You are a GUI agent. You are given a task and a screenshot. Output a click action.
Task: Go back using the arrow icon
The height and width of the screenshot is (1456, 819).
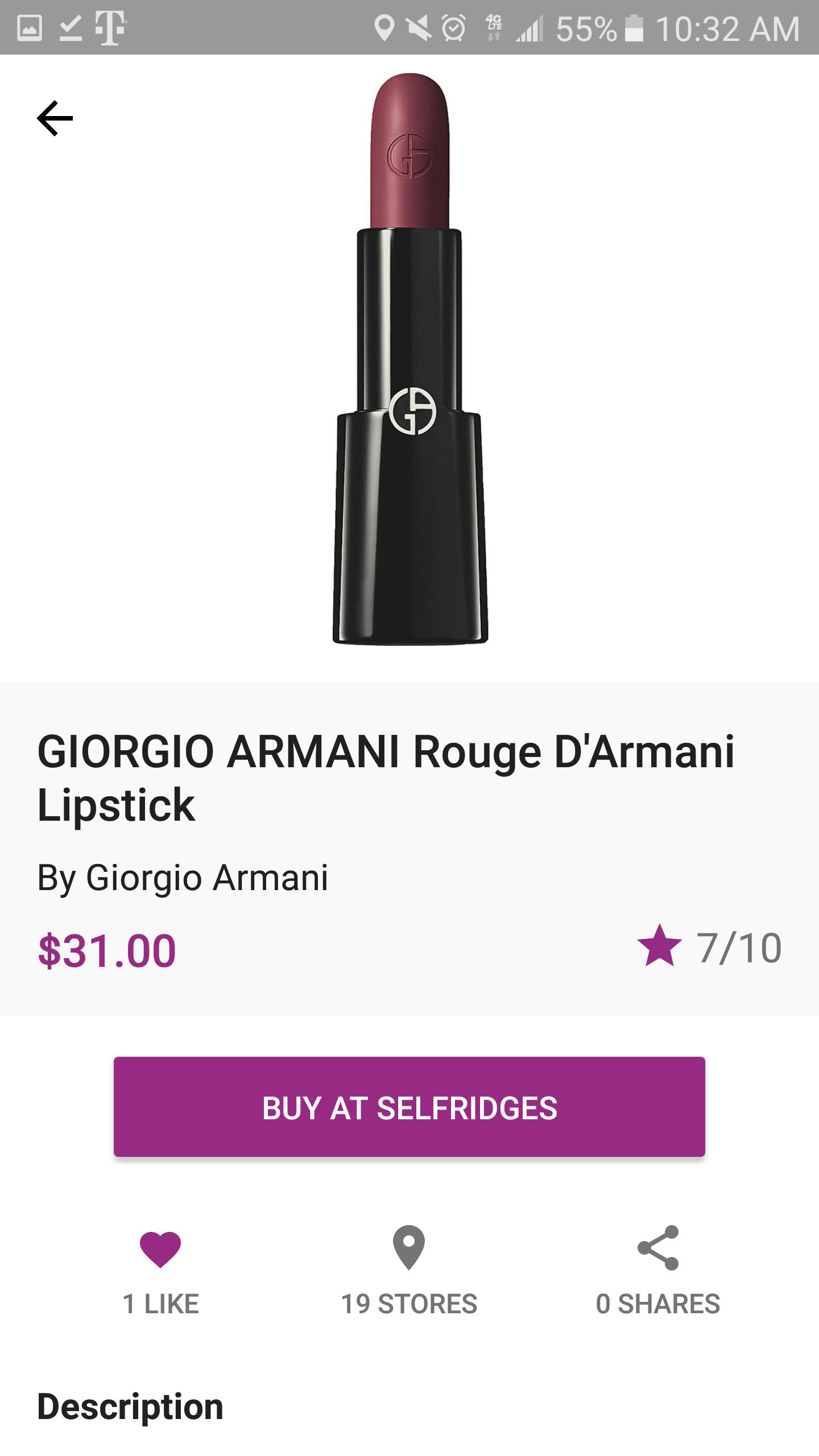(55, 118)
